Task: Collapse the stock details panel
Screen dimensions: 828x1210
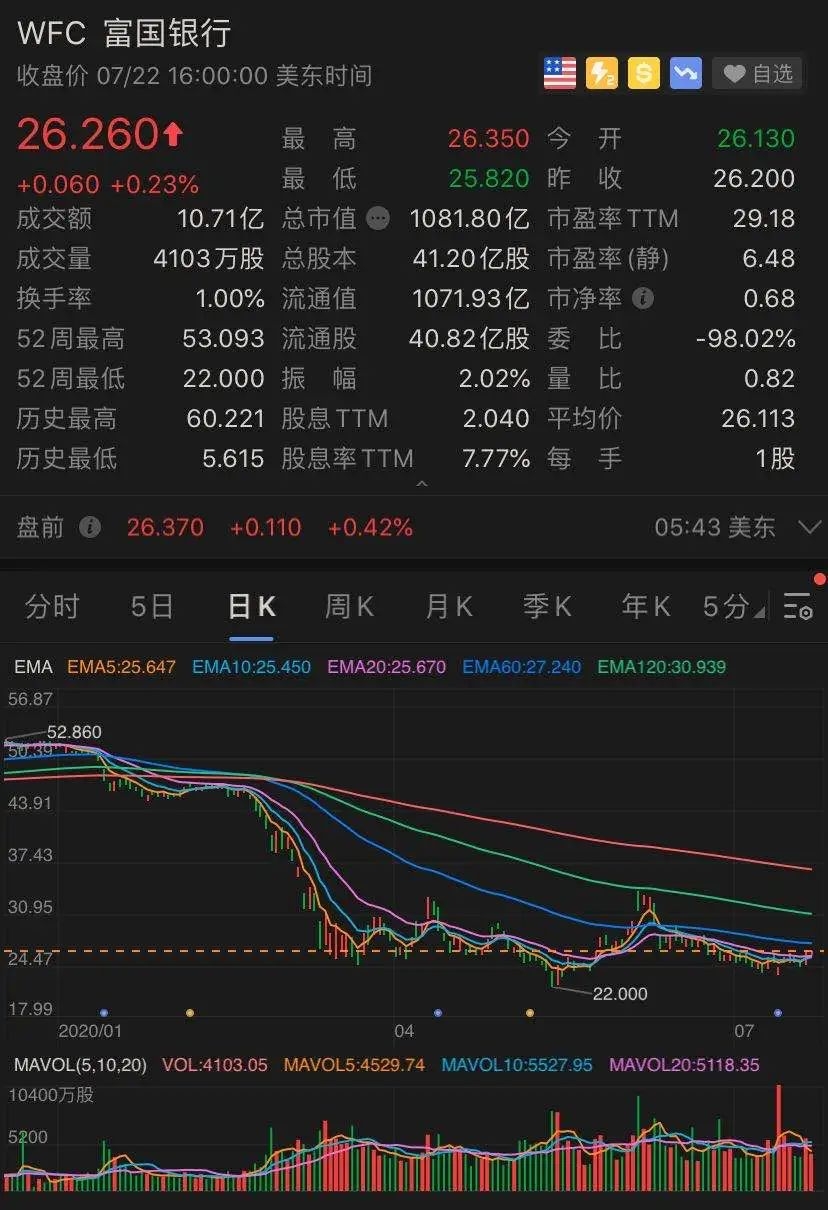Action: click(x=422, y=485)
